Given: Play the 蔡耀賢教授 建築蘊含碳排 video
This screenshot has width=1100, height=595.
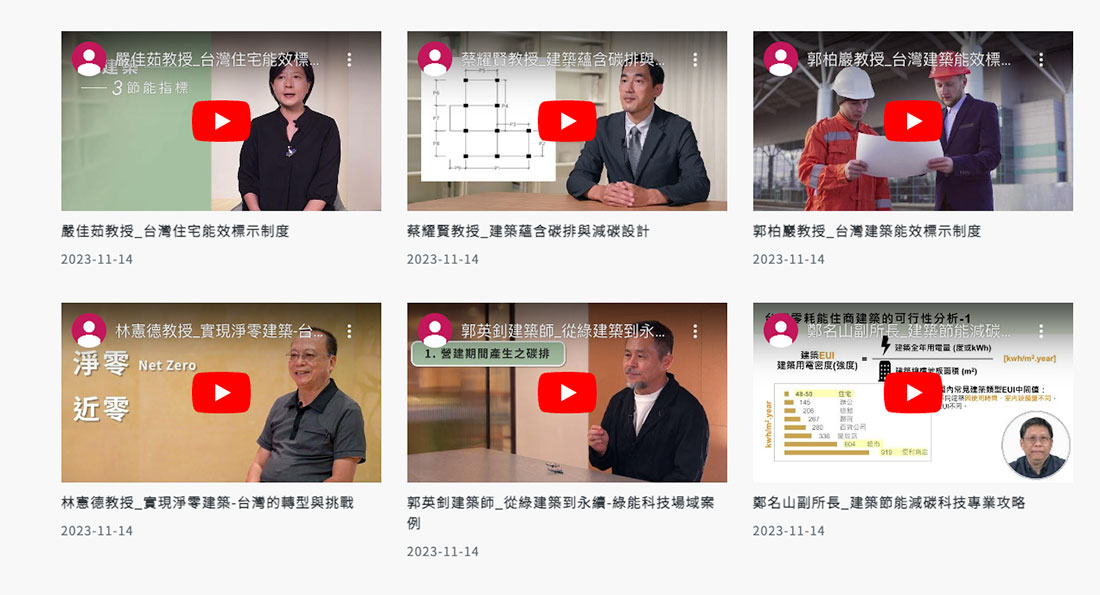Looking at the screenshot, I should click(x=567, y=121).
